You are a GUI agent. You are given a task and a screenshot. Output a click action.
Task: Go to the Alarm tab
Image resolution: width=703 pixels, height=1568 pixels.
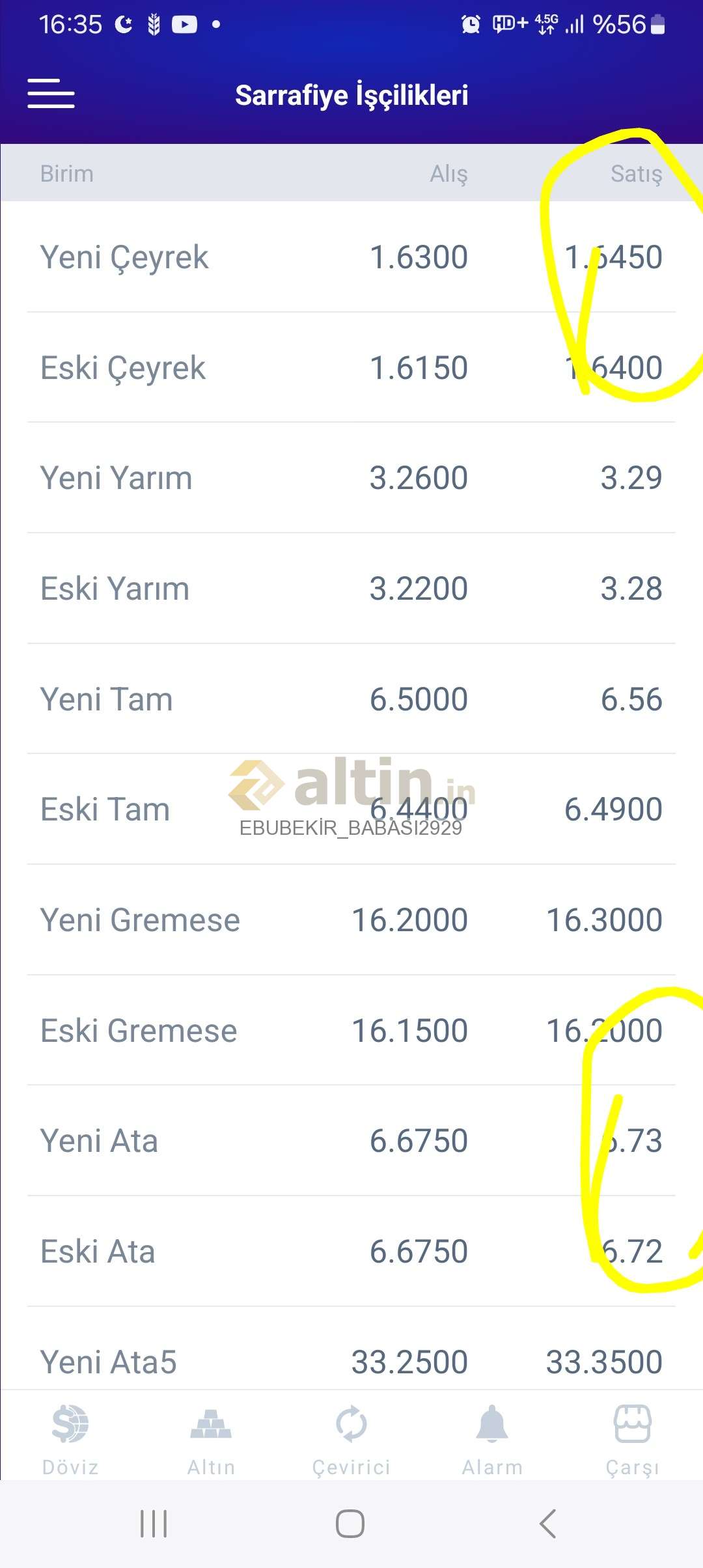coord(492,1438)
